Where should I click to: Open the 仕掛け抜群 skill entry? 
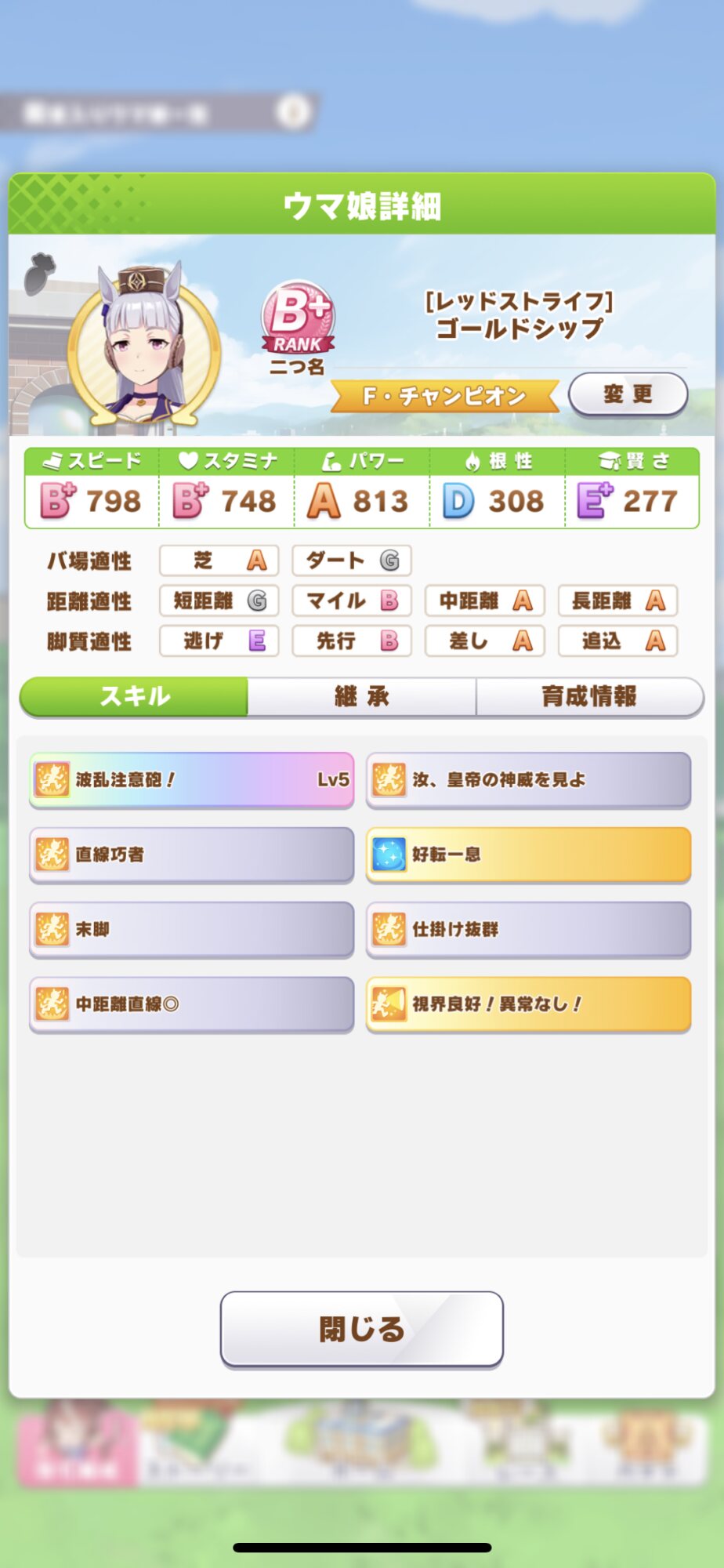(x=529, y=930)
